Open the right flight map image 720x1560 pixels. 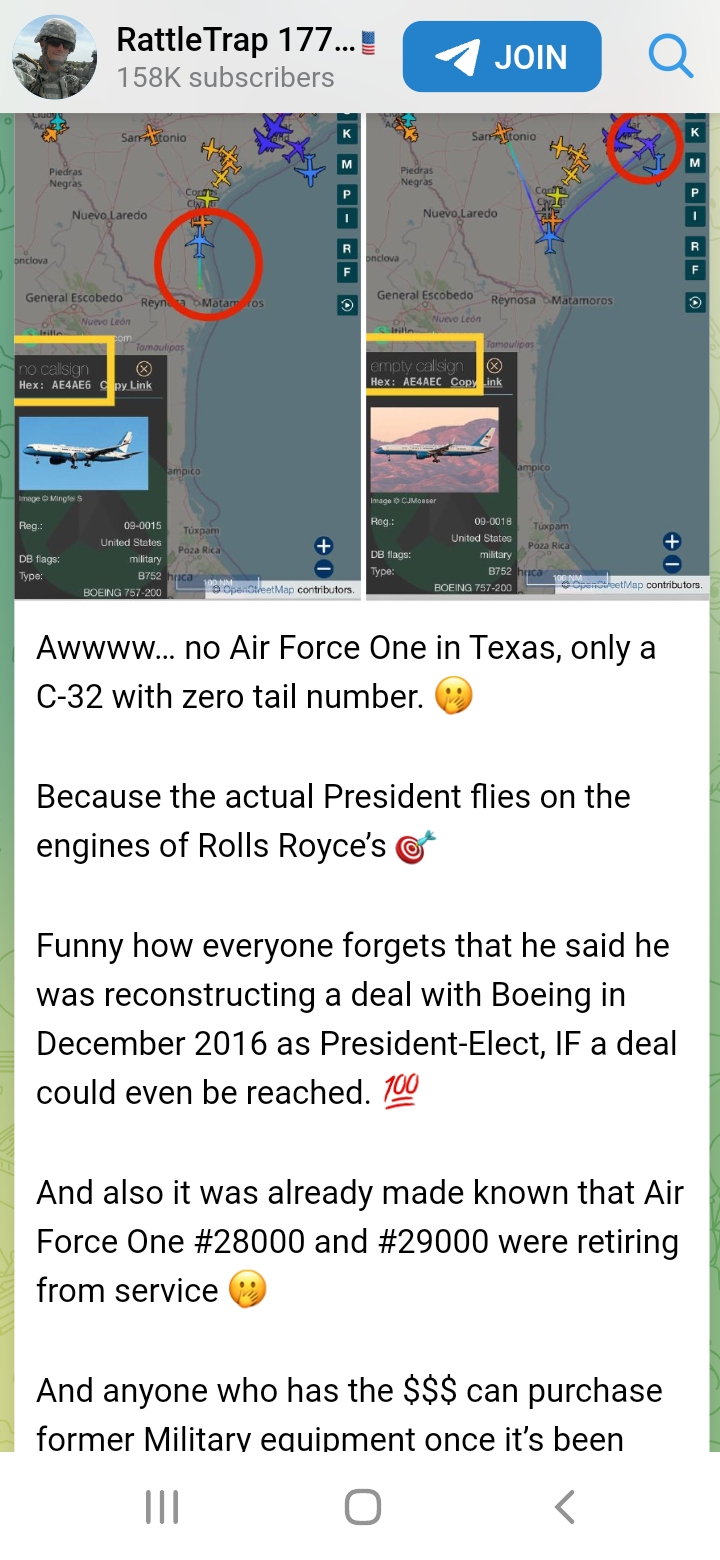pyautogui.click(x=538, y=357)
